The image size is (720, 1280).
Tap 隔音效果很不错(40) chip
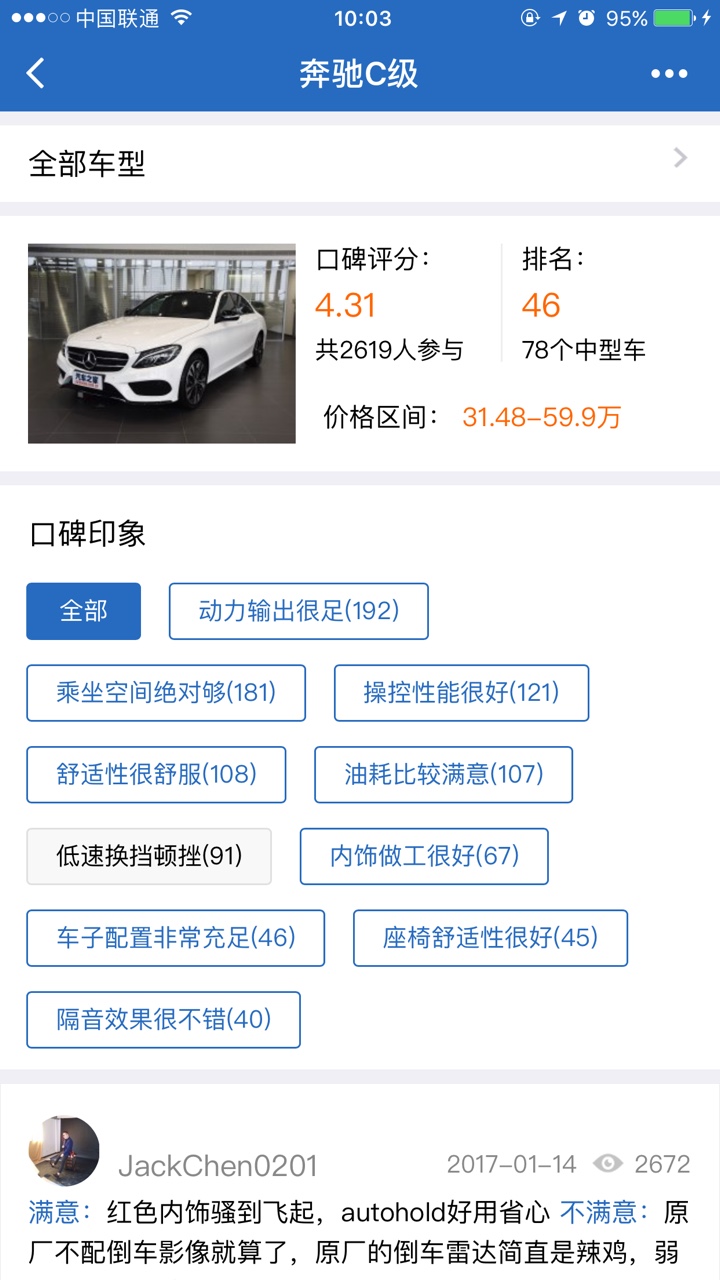[164, 1019]
